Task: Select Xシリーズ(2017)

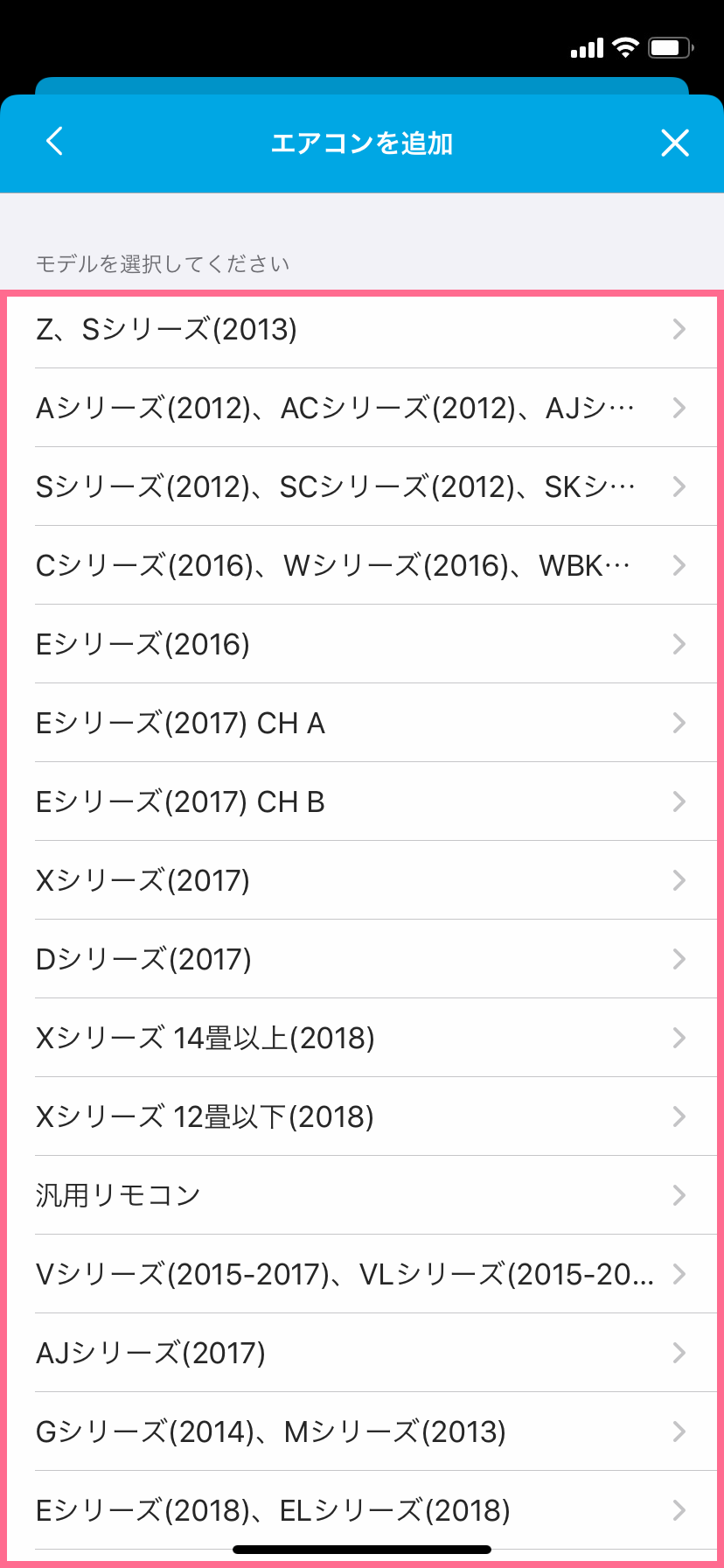Action: (362, 880)
